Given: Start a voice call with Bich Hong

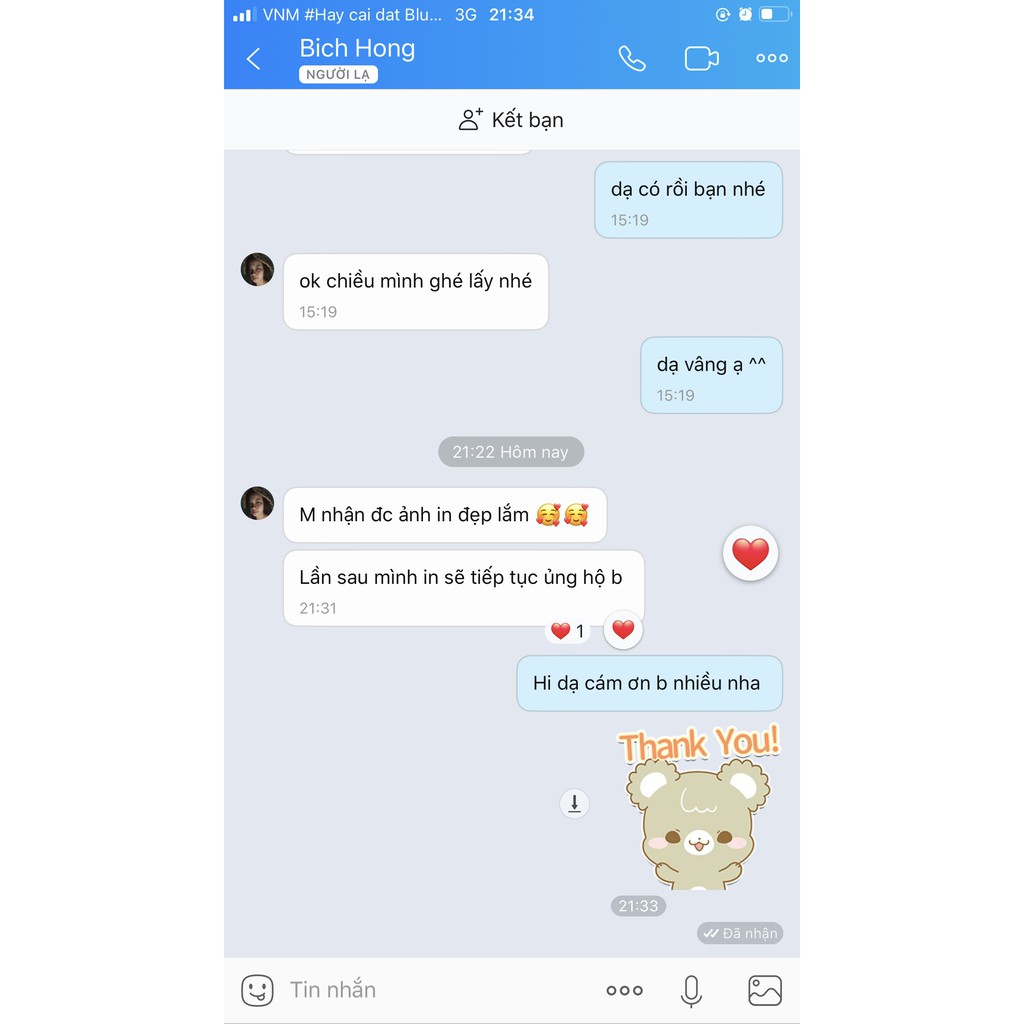Looking at the screenshot, I should [x=632, y=59].
